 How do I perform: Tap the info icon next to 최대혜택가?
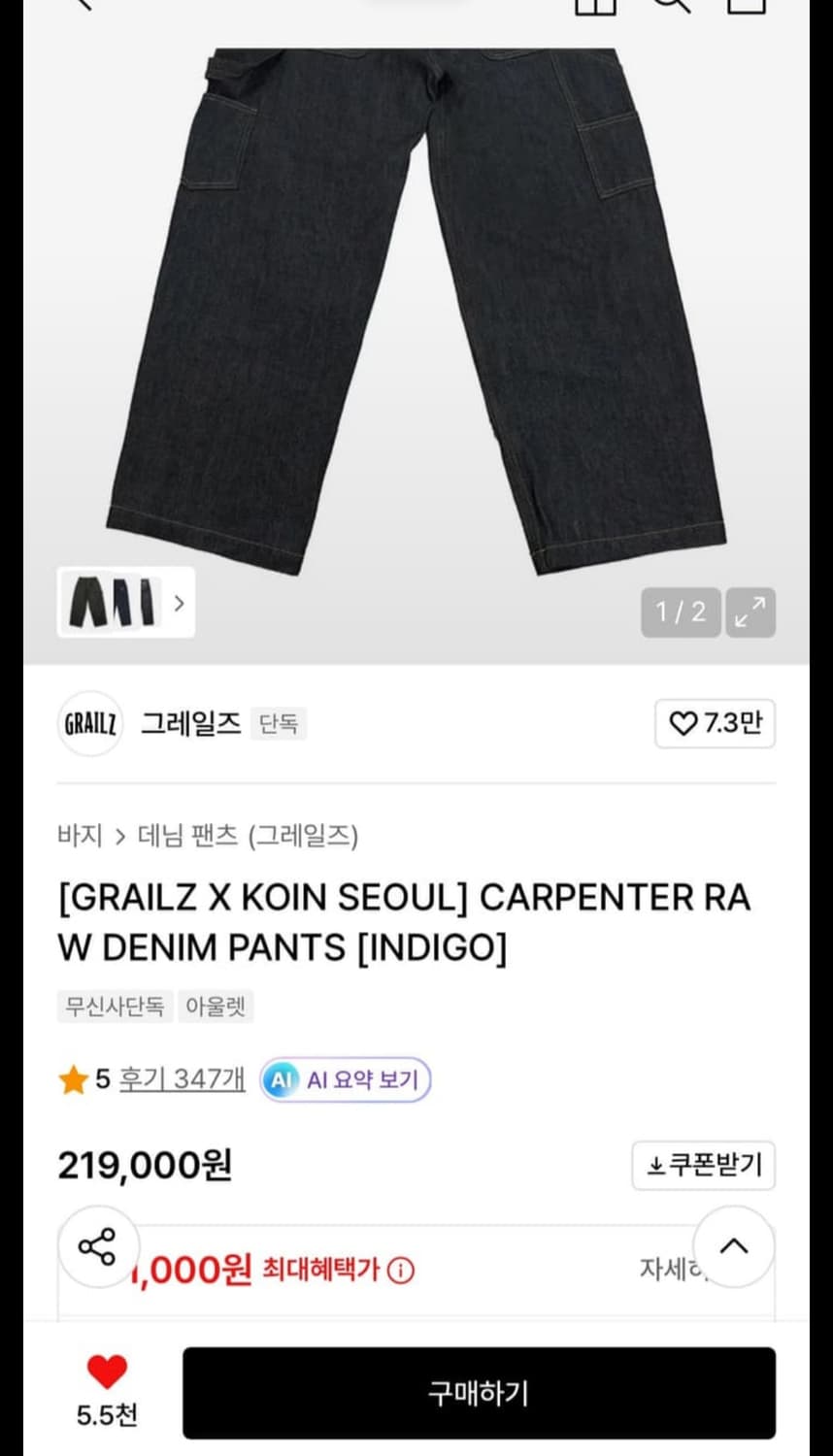pos(400,1269)
